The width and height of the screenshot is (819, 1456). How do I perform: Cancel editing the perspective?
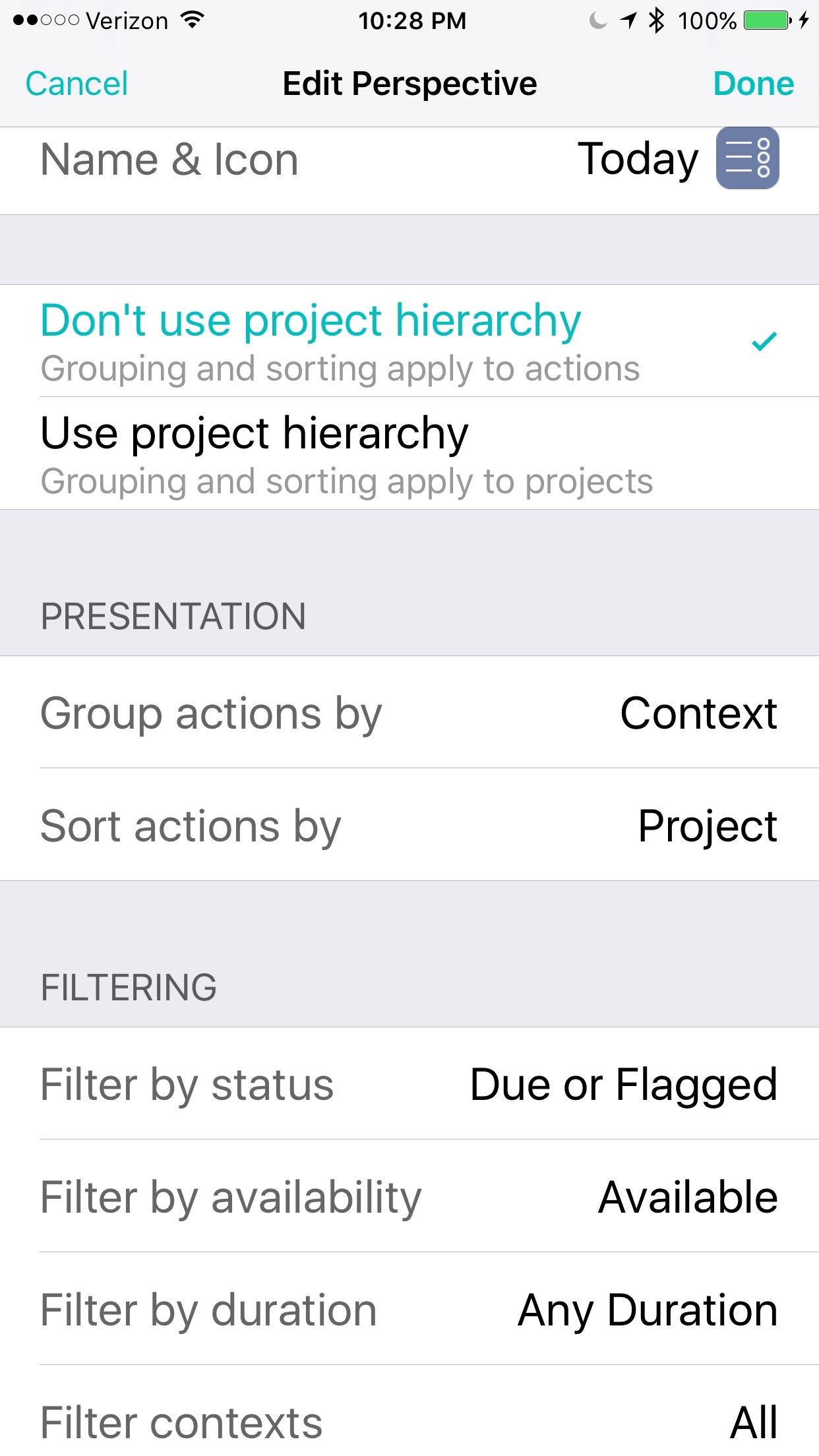pyautogui.click(x=76, y=84)
